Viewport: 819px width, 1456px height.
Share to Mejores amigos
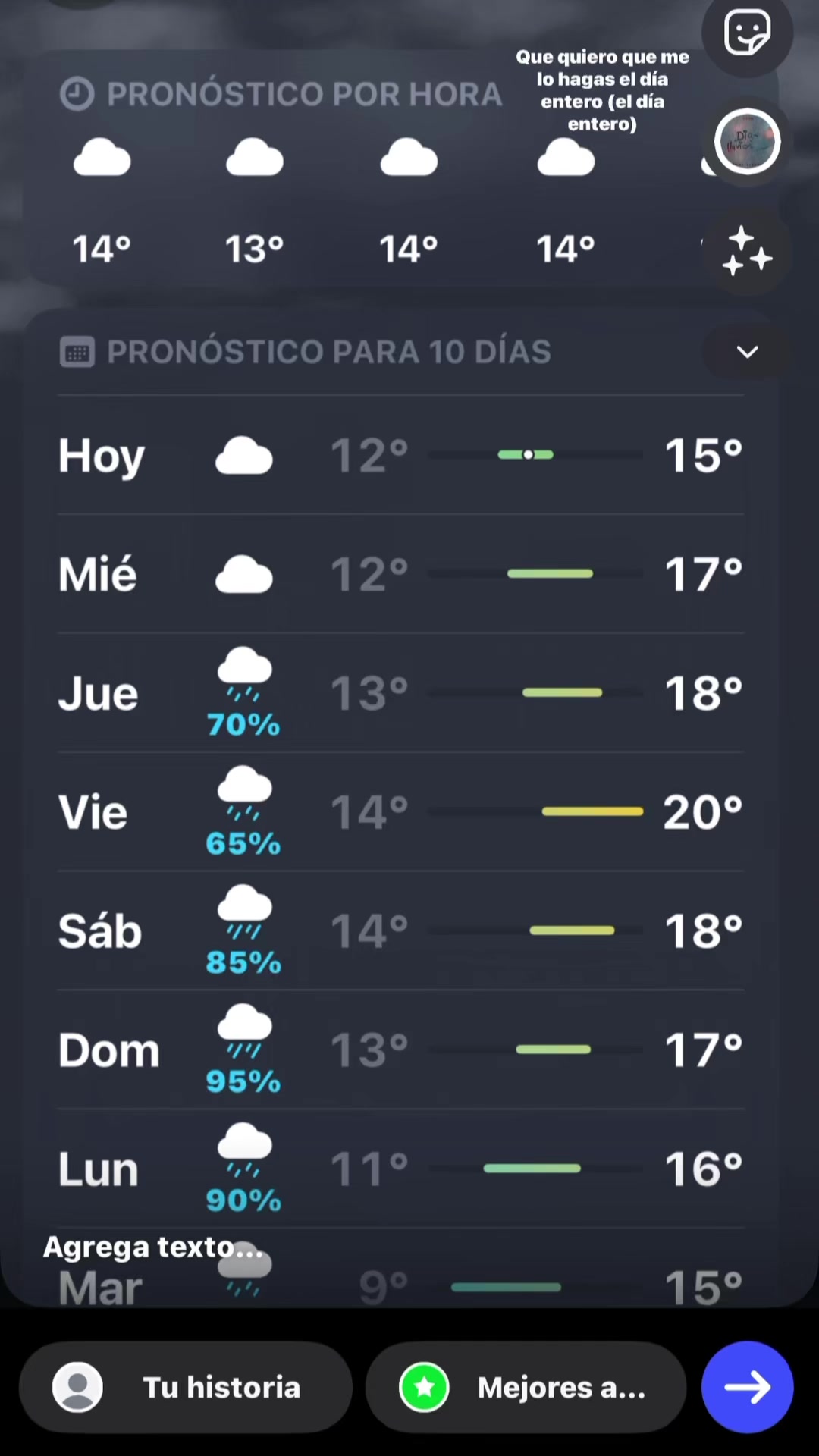[x=526, y=1387]
